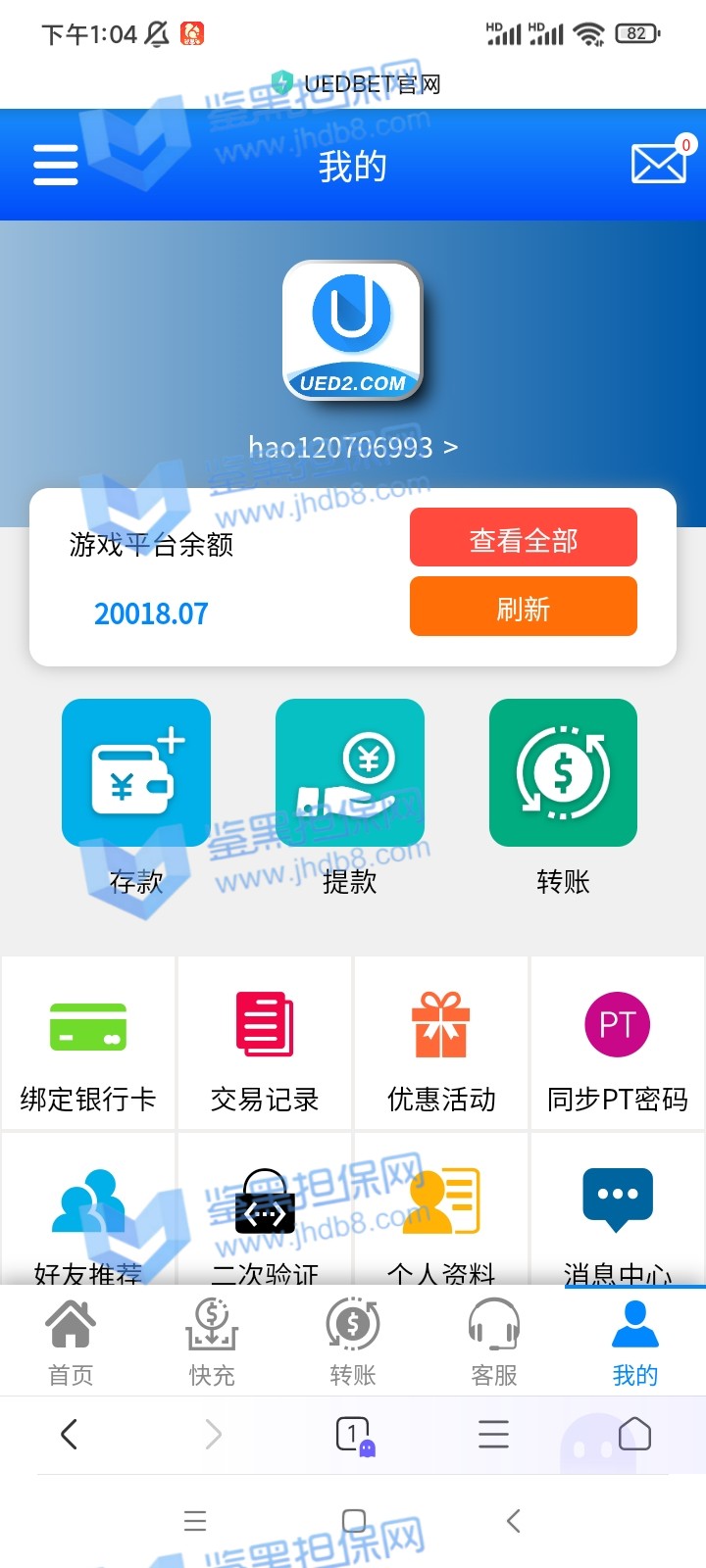Refresh balance with 刷新 button
The image size is (706, 1568).
[523, 607]
